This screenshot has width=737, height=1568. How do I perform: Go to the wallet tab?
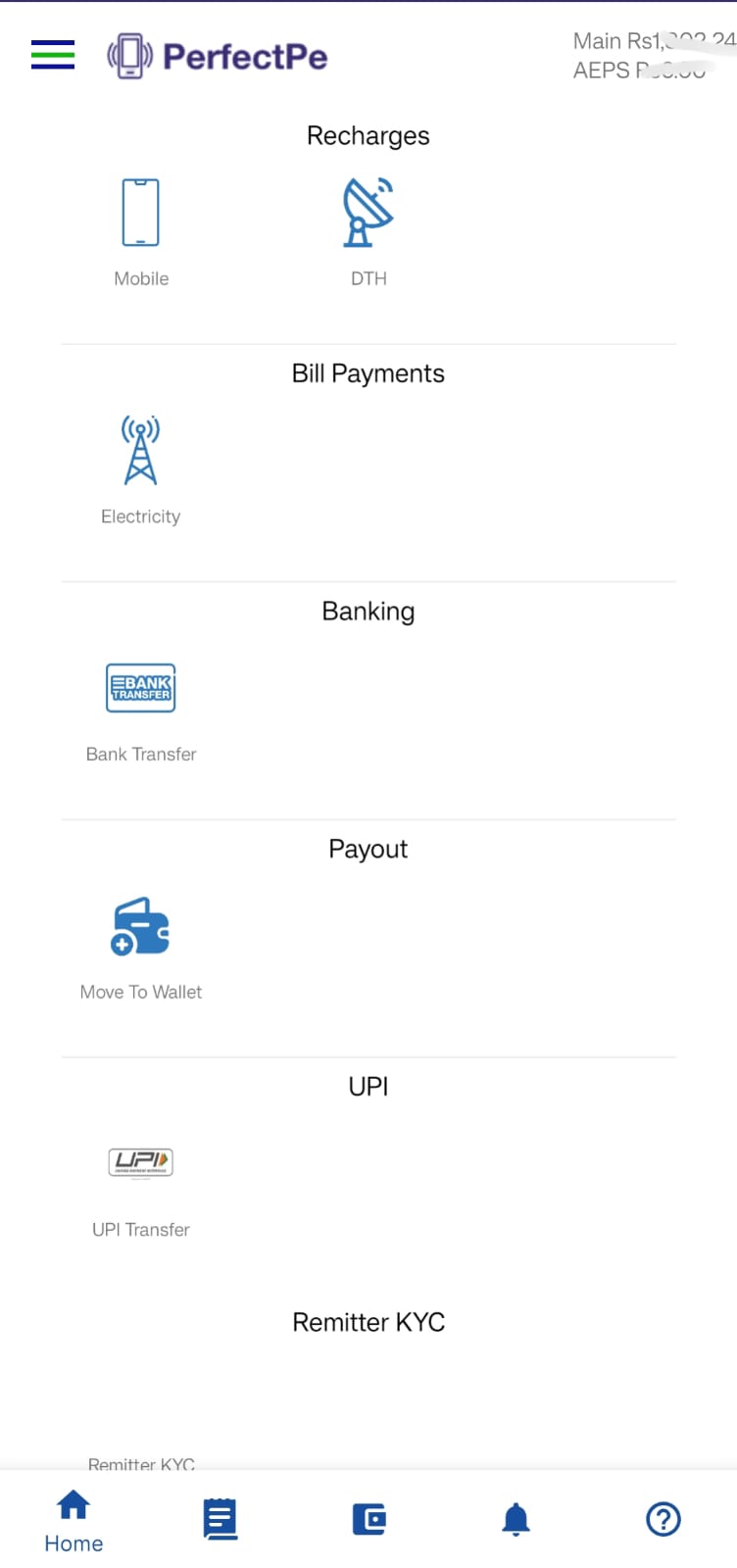pos(369,1519)
